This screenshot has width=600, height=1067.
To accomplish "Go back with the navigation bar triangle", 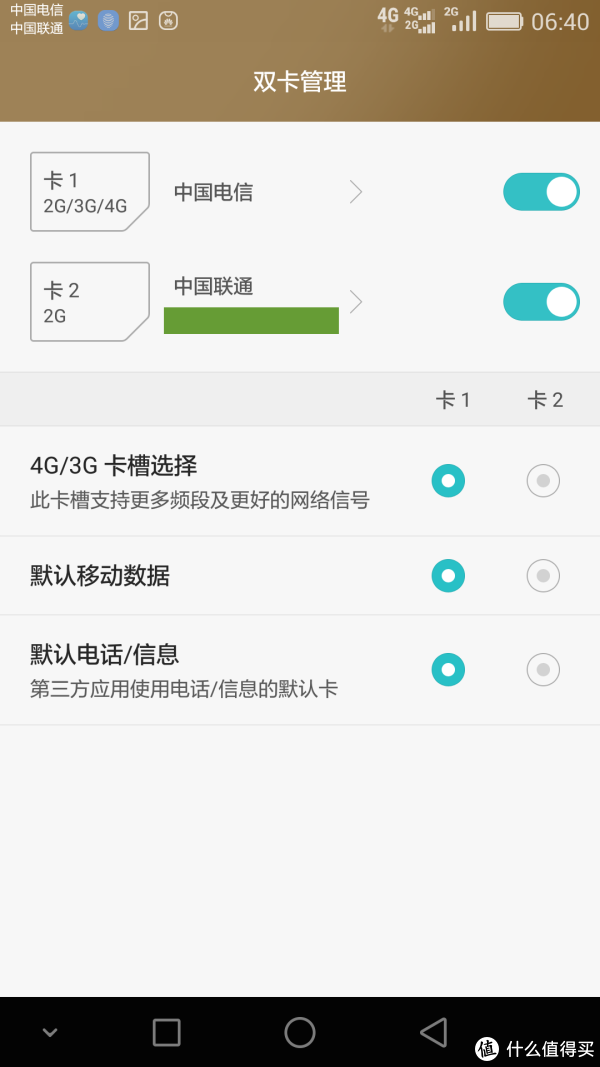I will [434, 1032].
